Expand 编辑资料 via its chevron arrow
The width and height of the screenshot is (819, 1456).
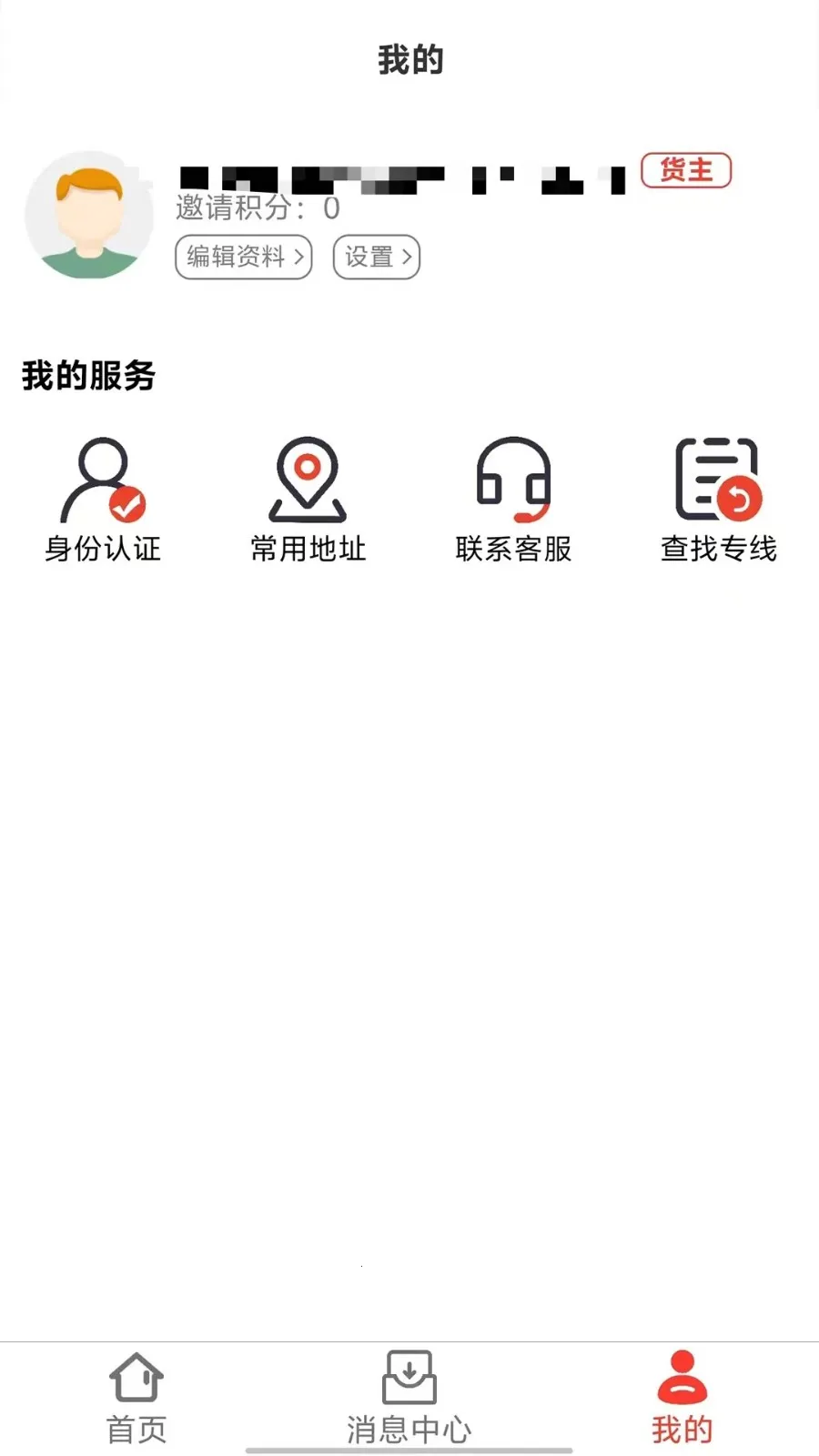tap(300, 258)
